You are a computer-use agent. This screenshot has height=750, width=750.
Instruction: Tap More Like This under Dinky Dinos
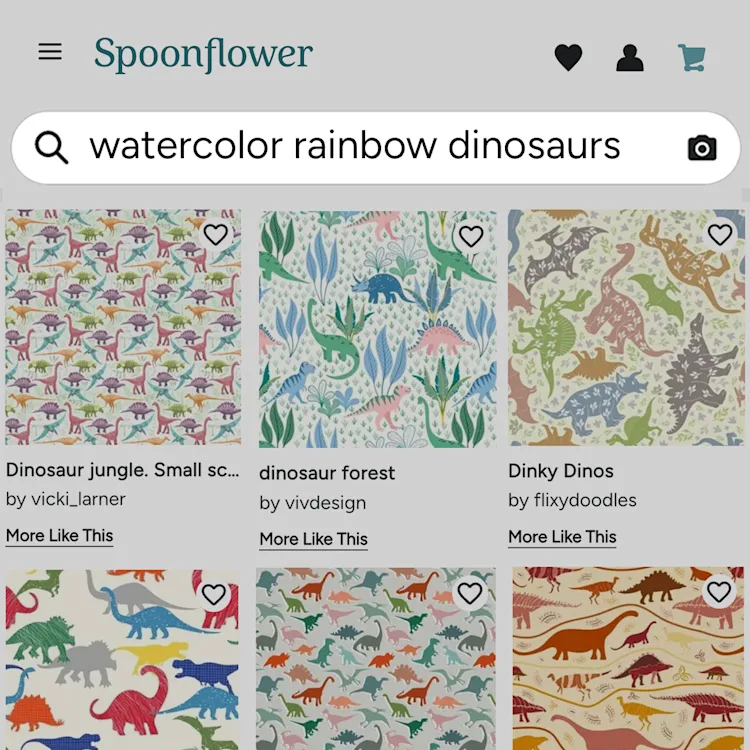pos(562,538)
